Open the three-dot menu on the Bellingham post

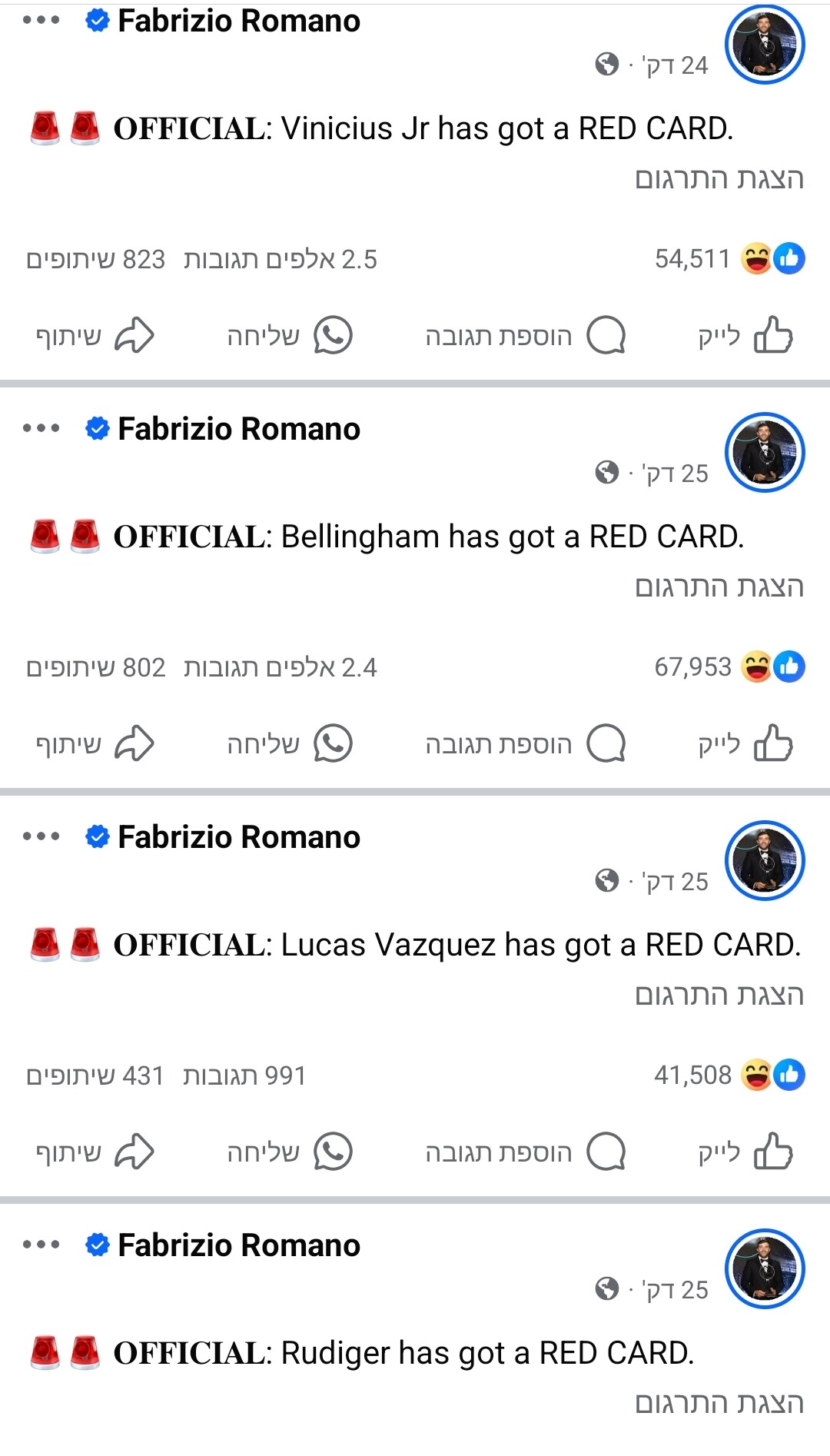41,428
